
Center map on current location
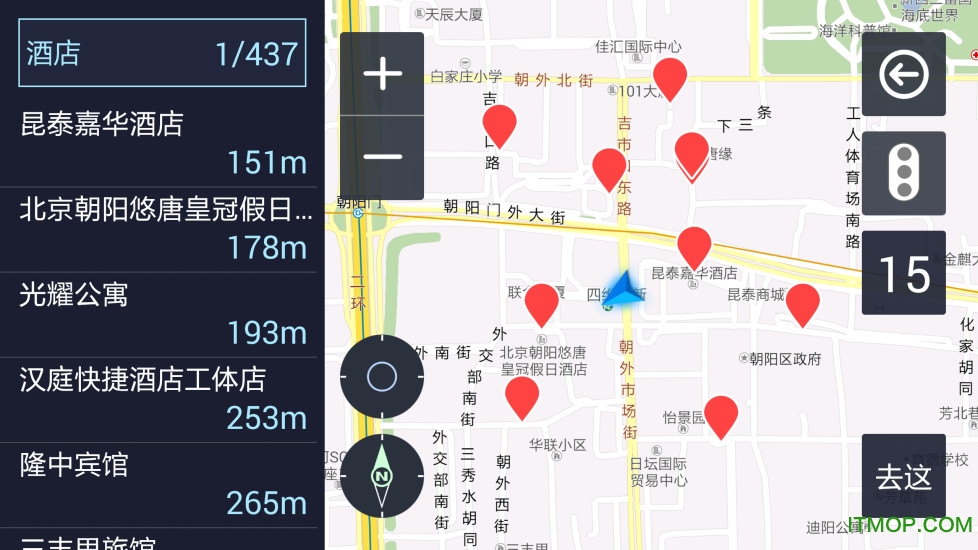pyautogui.click(x=382, y=377)
